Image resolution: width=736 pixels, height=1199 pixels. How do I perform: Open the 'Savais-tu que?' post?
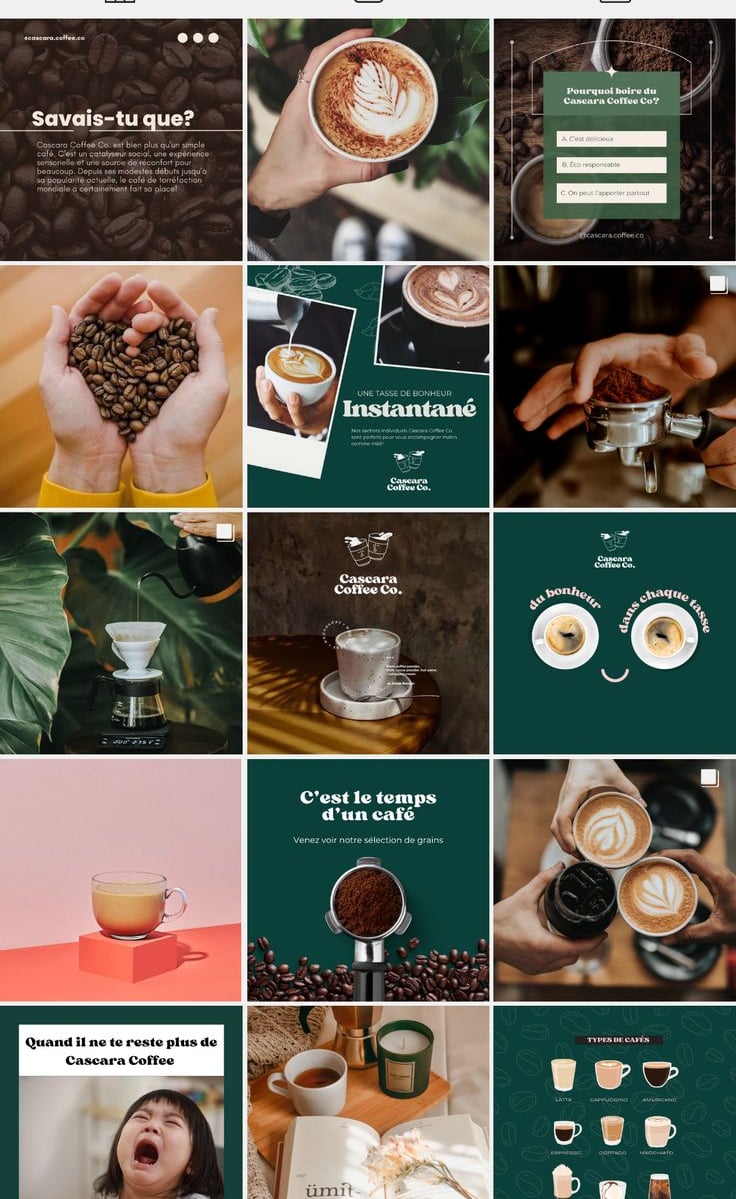121,139
